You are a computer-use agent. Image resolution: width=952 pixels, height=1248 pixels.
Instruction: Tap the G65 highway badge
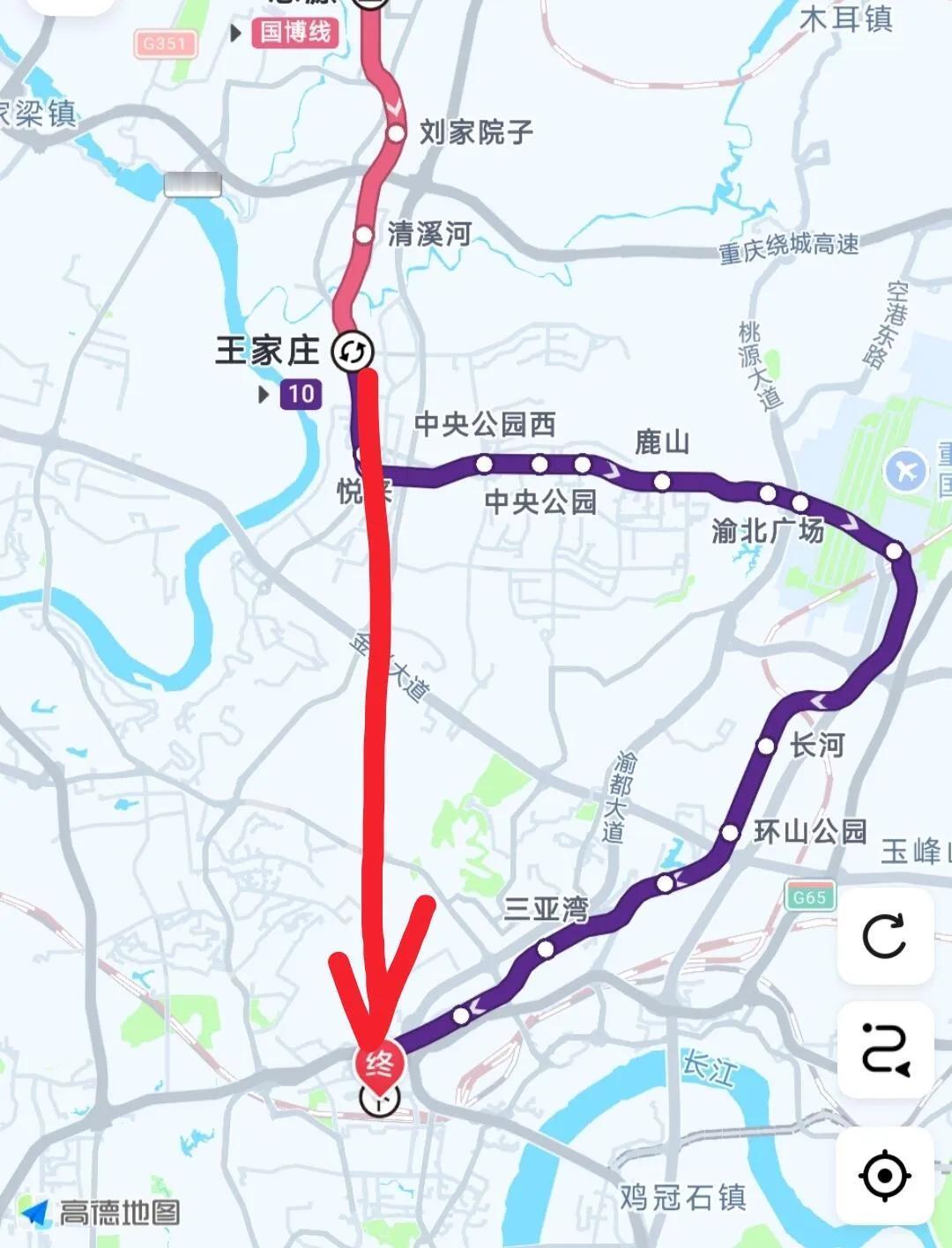(x=808, y=896)
